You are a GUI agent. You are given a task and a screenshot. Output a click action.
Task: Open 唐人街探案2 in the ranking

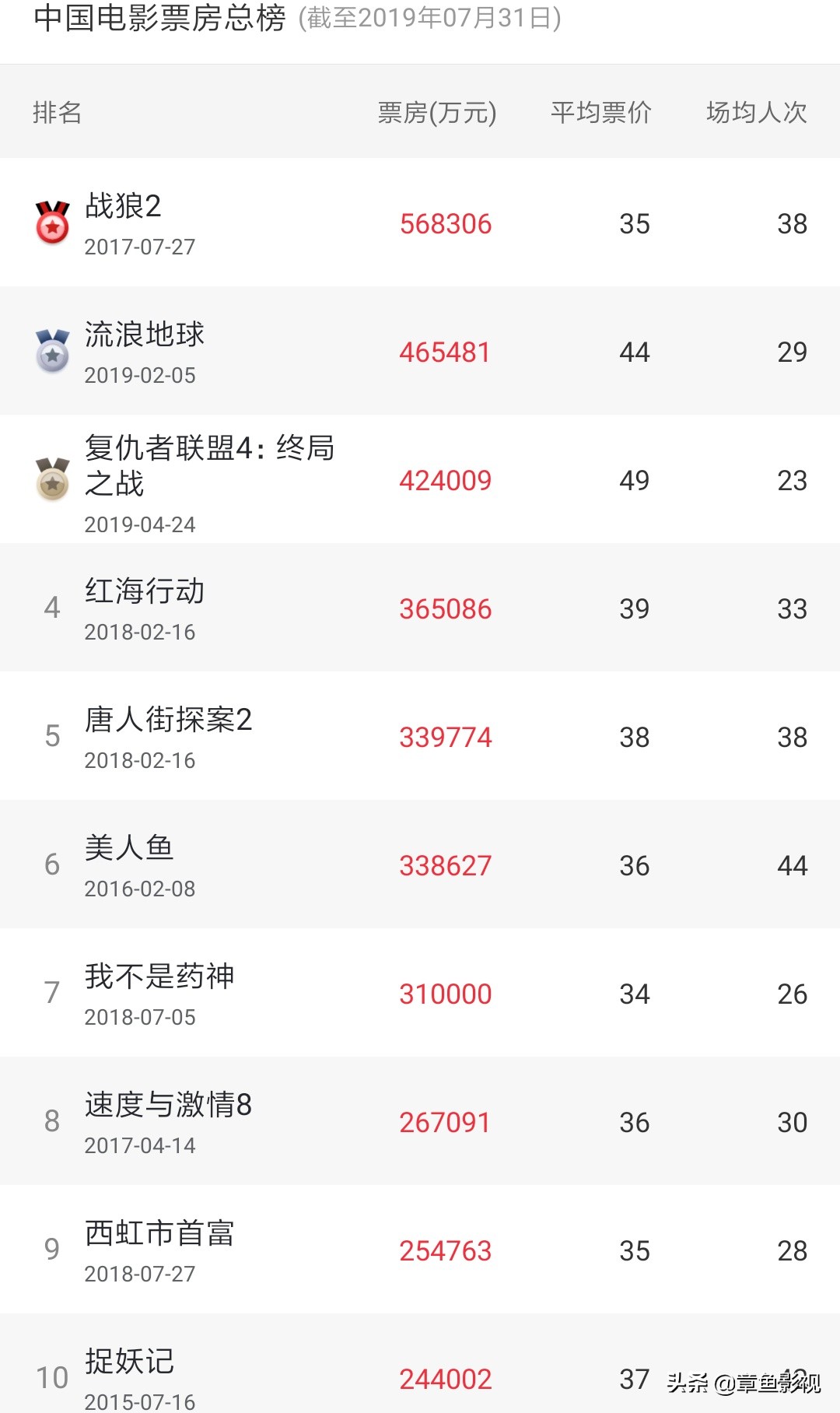(x=420, y=736)
